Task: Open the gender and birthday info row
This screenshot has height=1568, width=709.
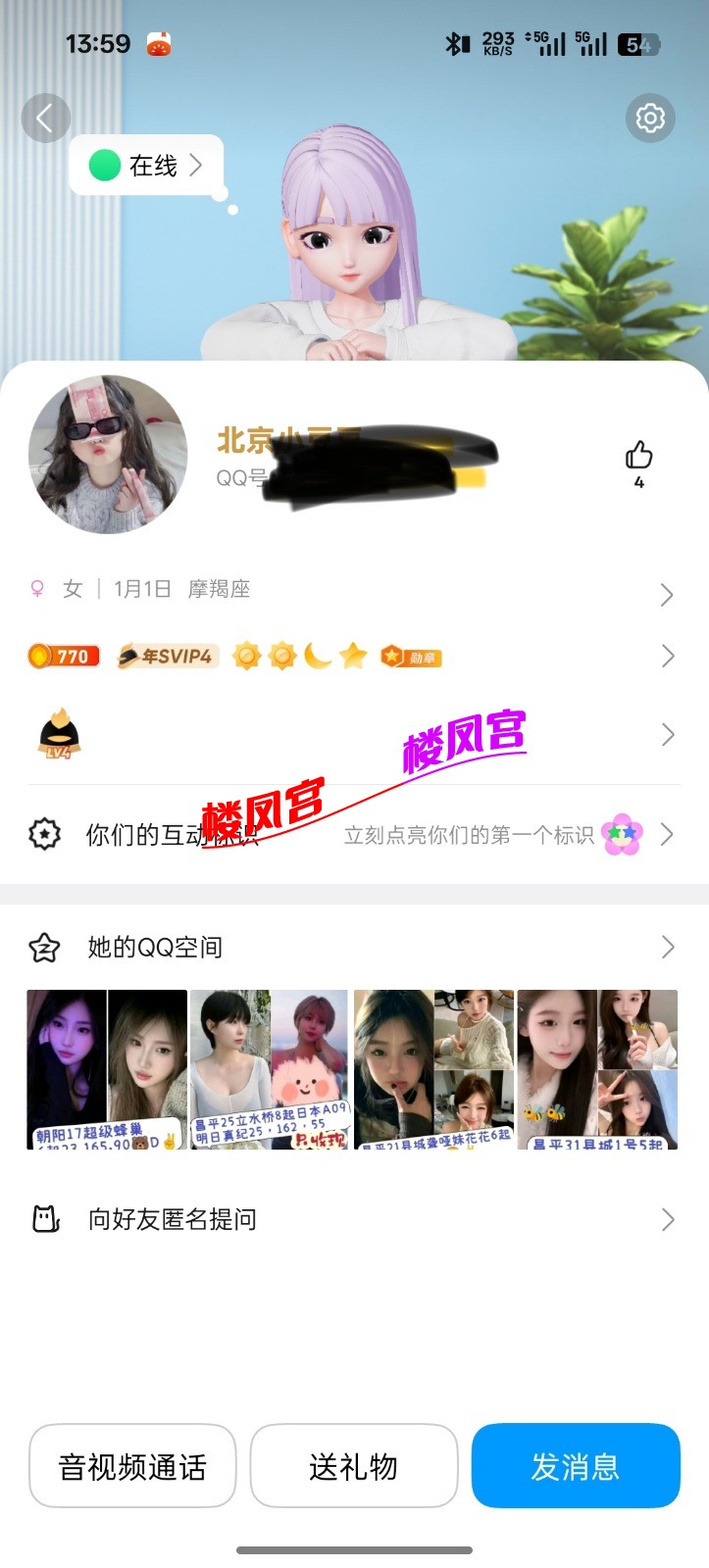Action: tap(354, 590)
